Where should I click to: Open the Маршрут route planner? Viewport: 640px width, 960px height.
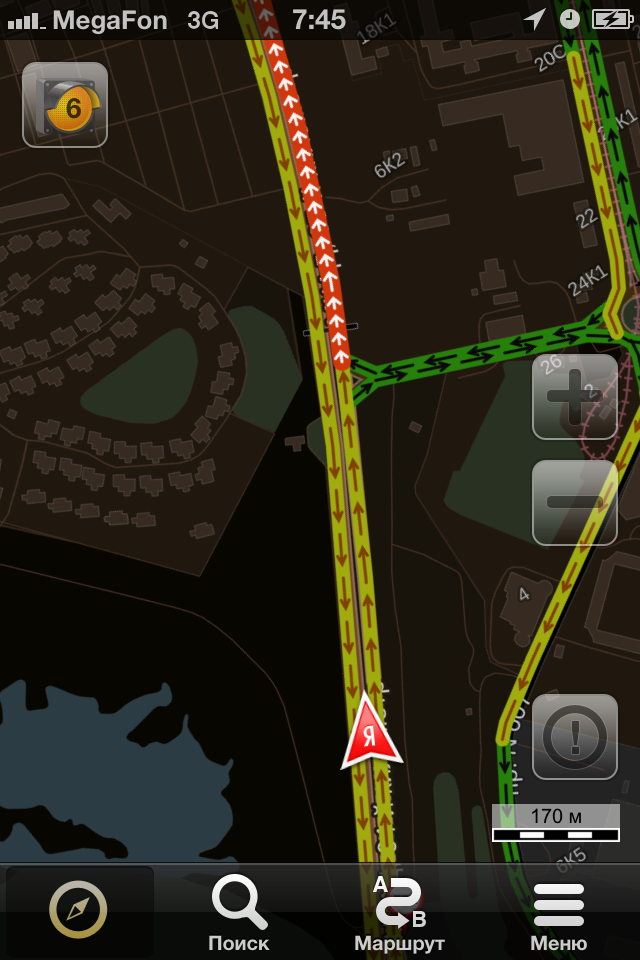pos(399,913)
